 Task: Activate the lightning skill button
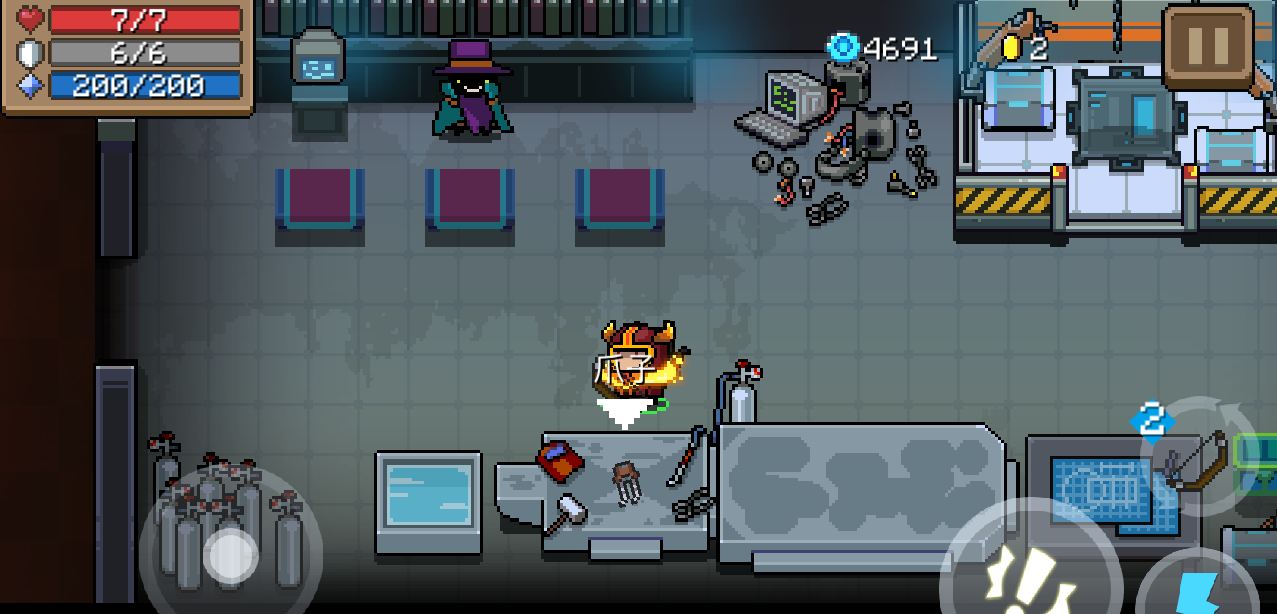coord(1200,592)
